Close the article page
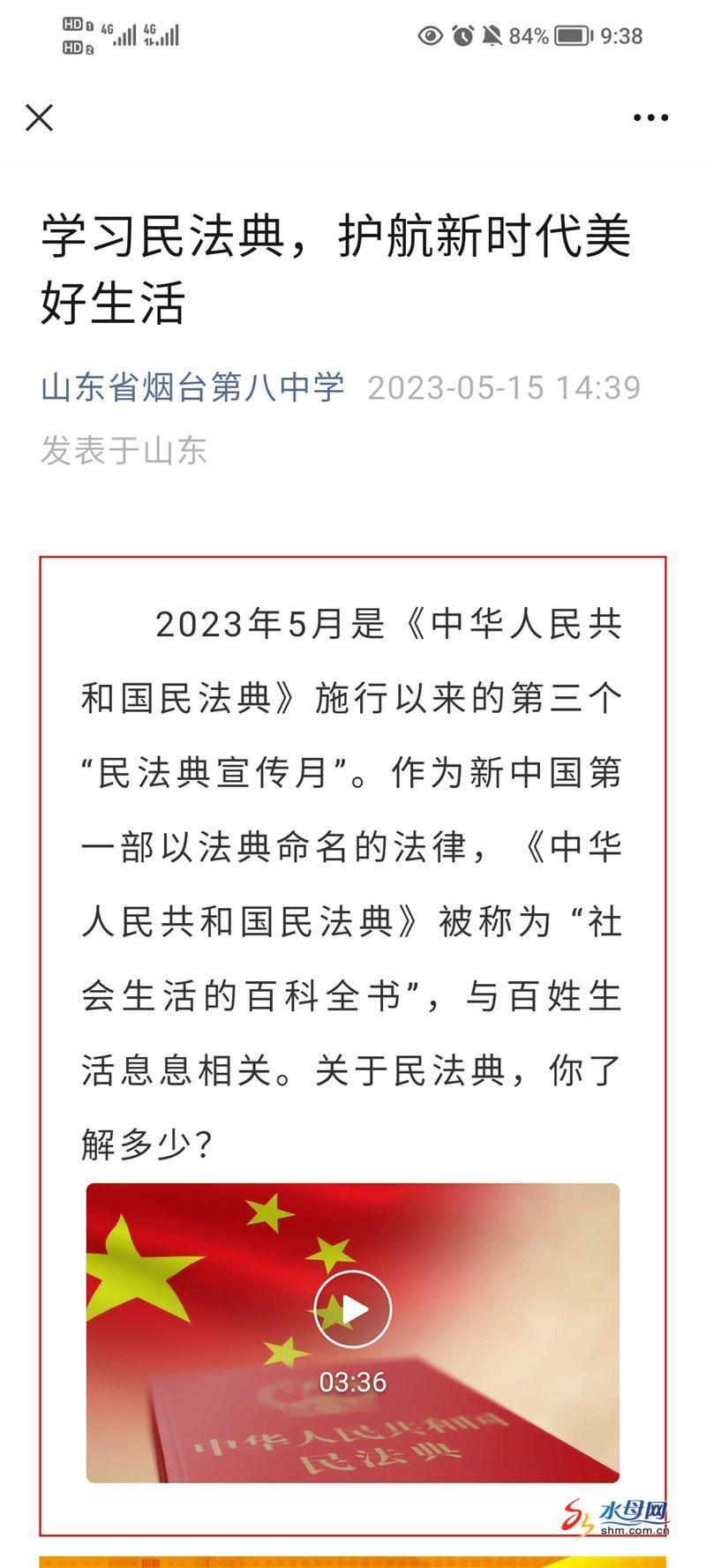 click(x=39, y=117)
